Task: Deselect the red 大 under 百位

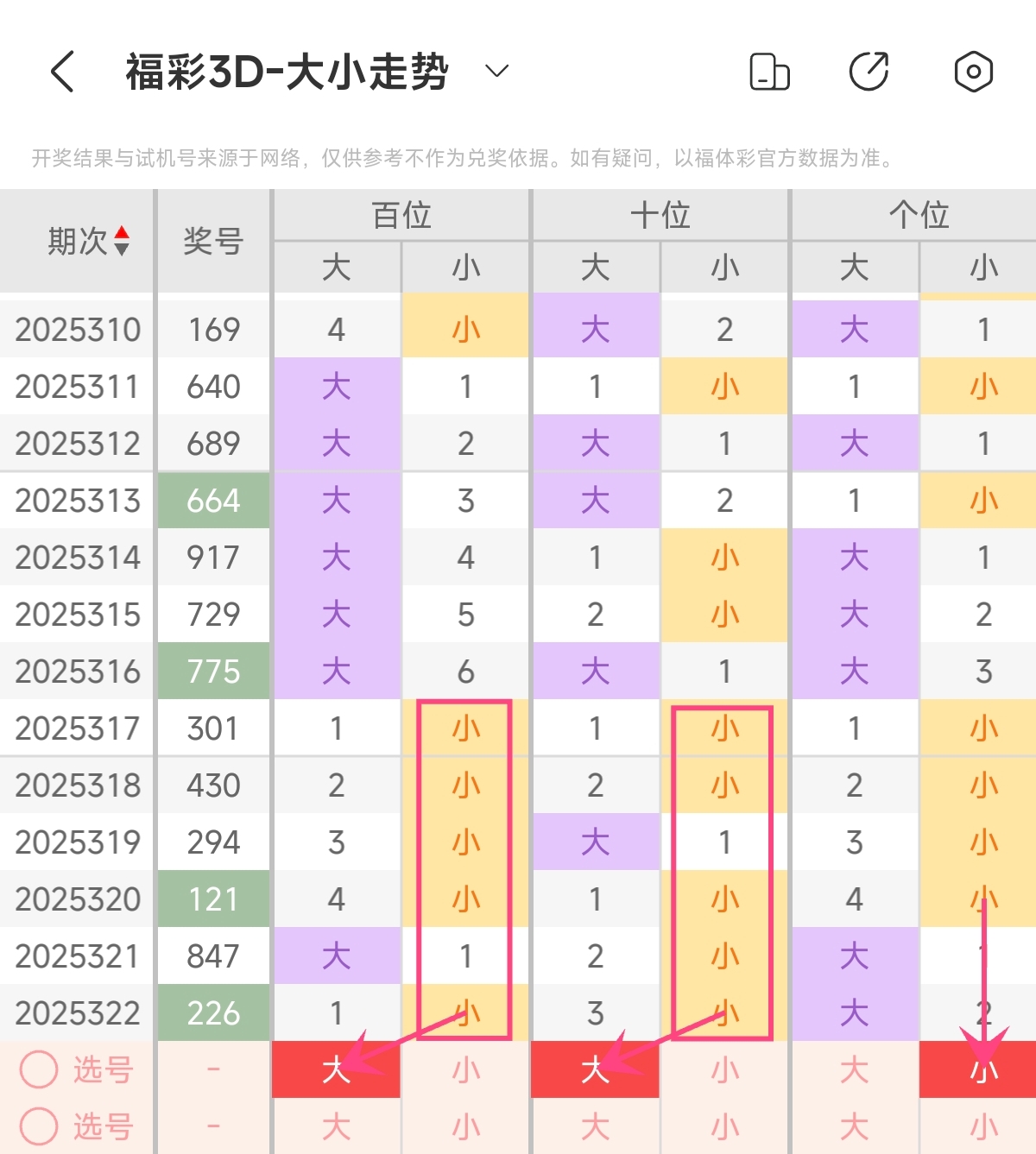Action: pos(336,1069)
